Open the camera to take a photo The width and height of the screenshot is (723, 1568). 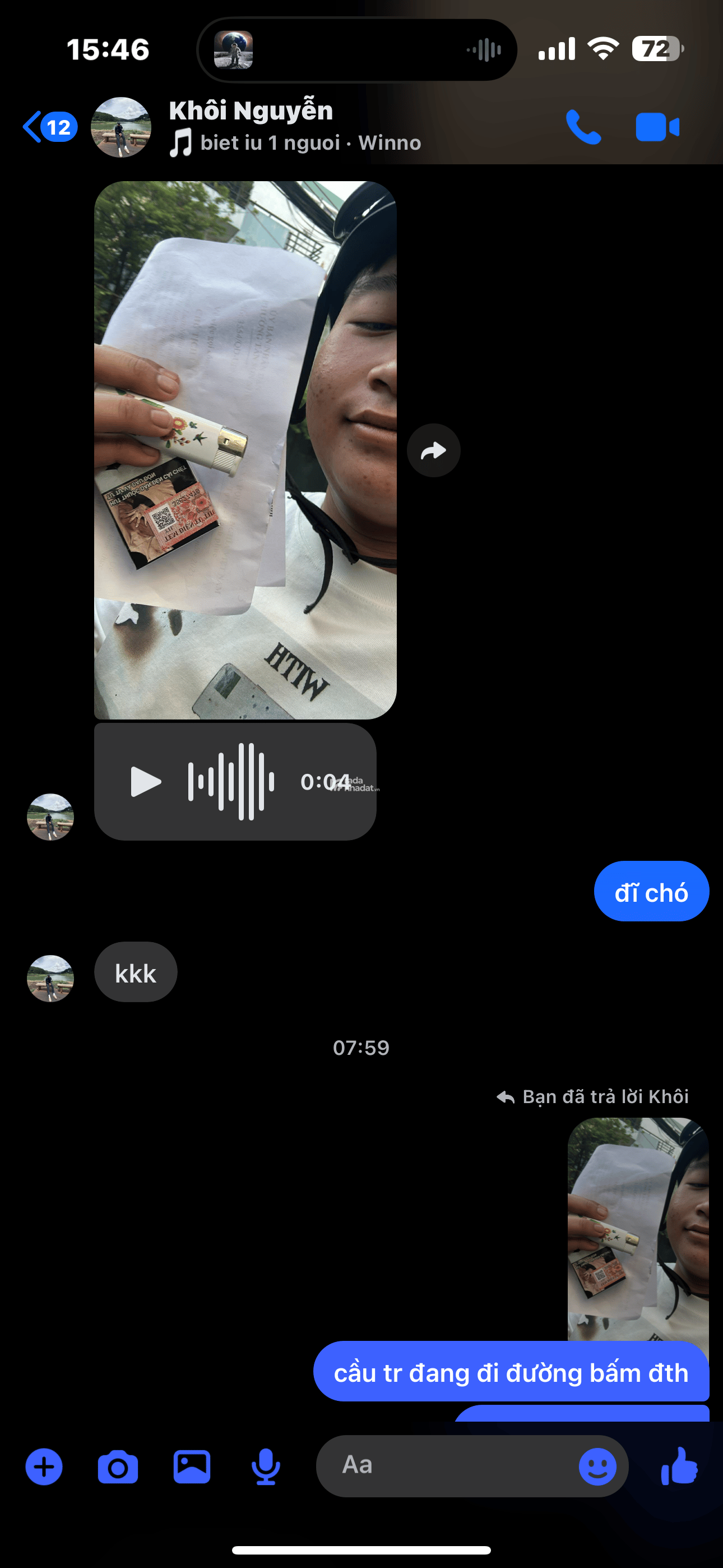pos(118,1467)
